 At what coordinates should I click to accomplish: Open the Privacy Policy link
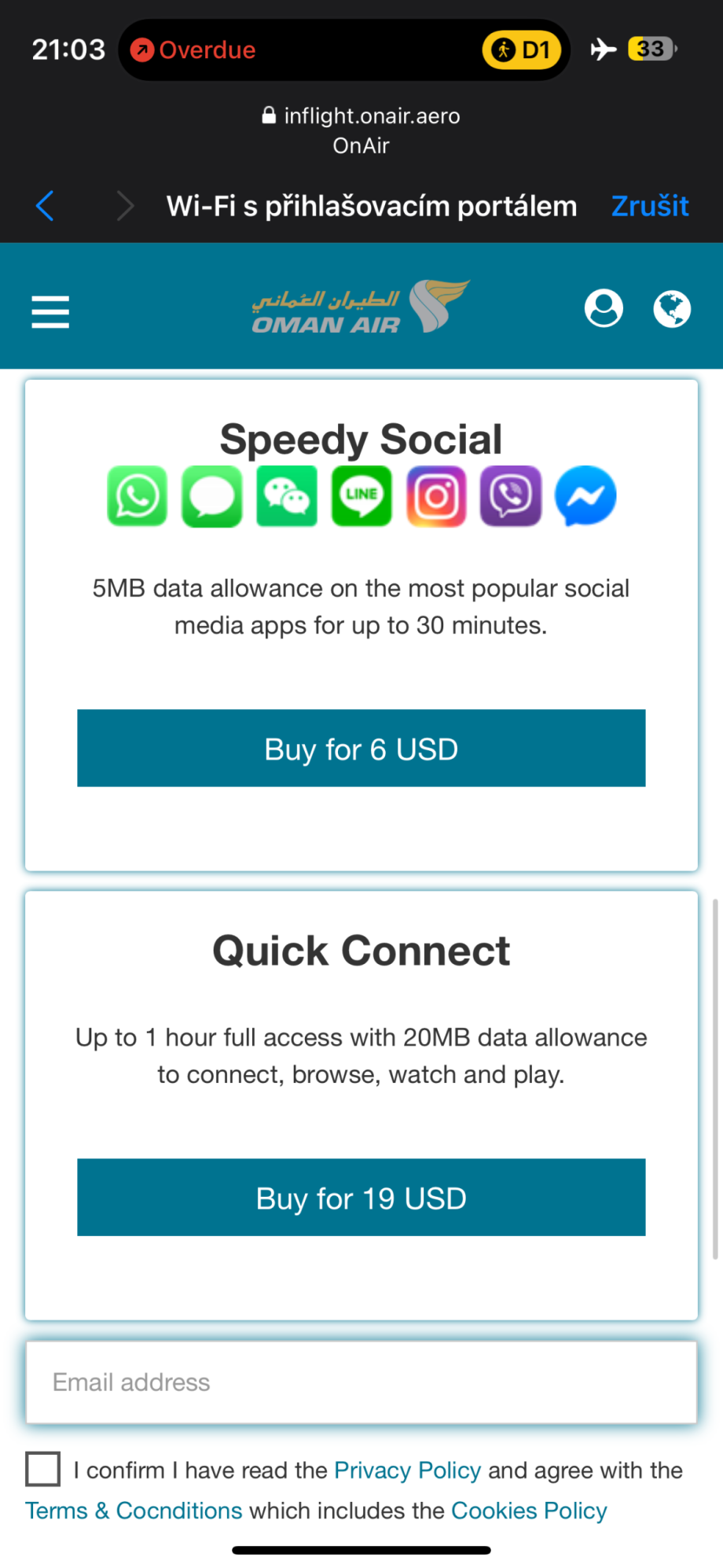tap(407, 1470)
